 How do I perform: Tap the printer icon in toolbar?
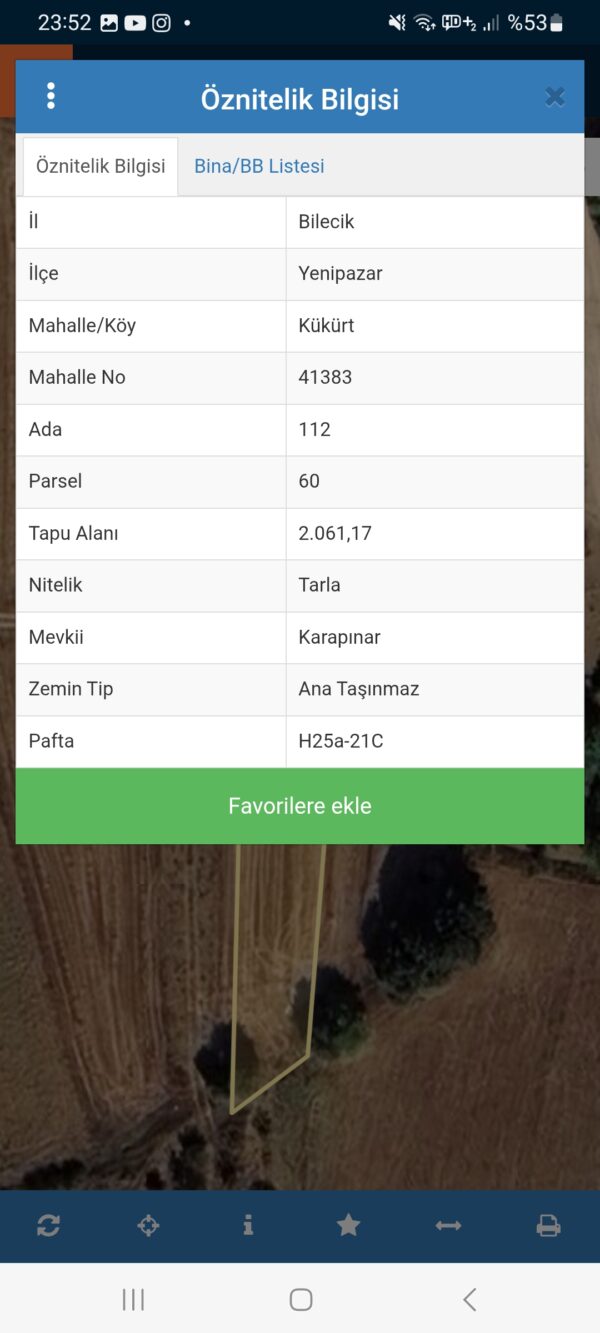548,1225
